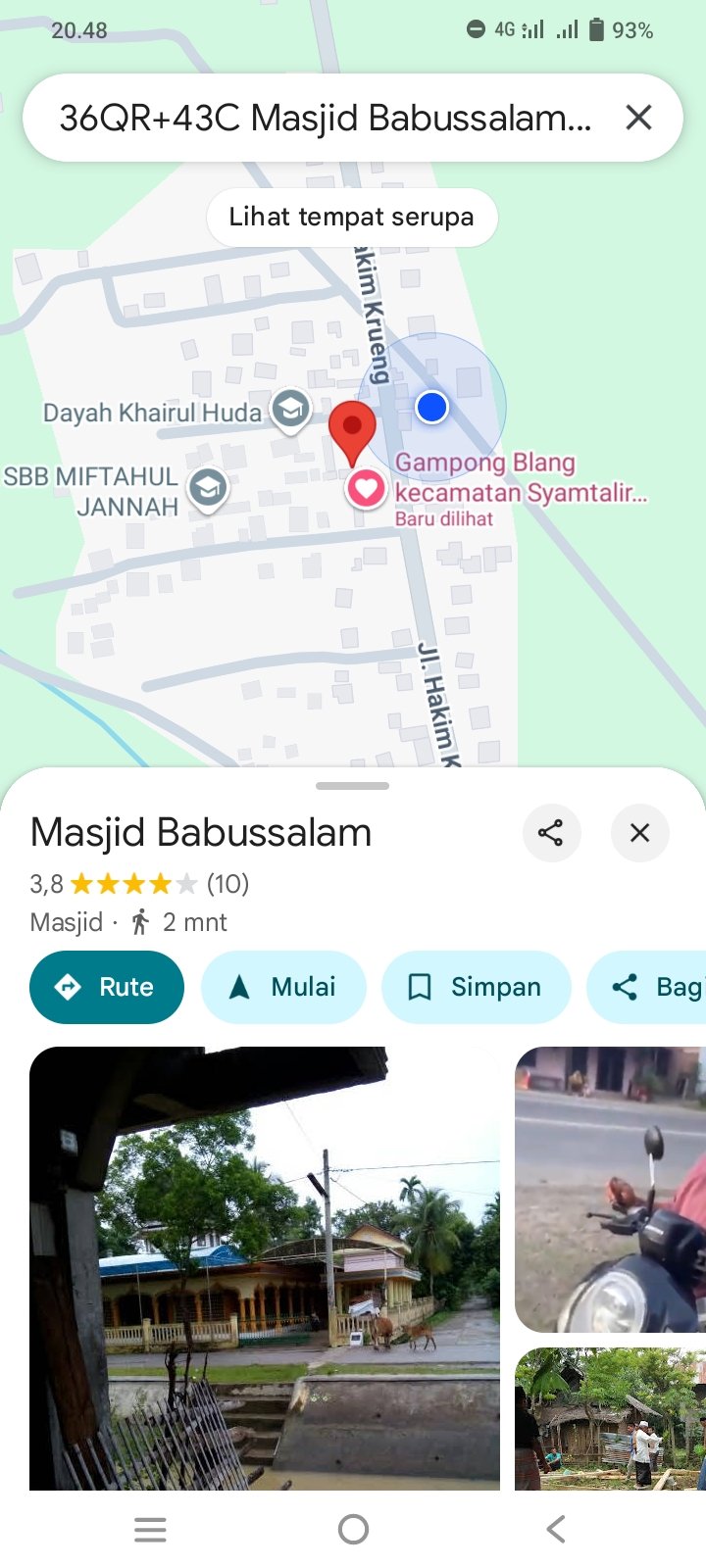Tap the Lihat tempat serupa chip
The height and width of the screenshot is (1568, 706).
(352, 217)
